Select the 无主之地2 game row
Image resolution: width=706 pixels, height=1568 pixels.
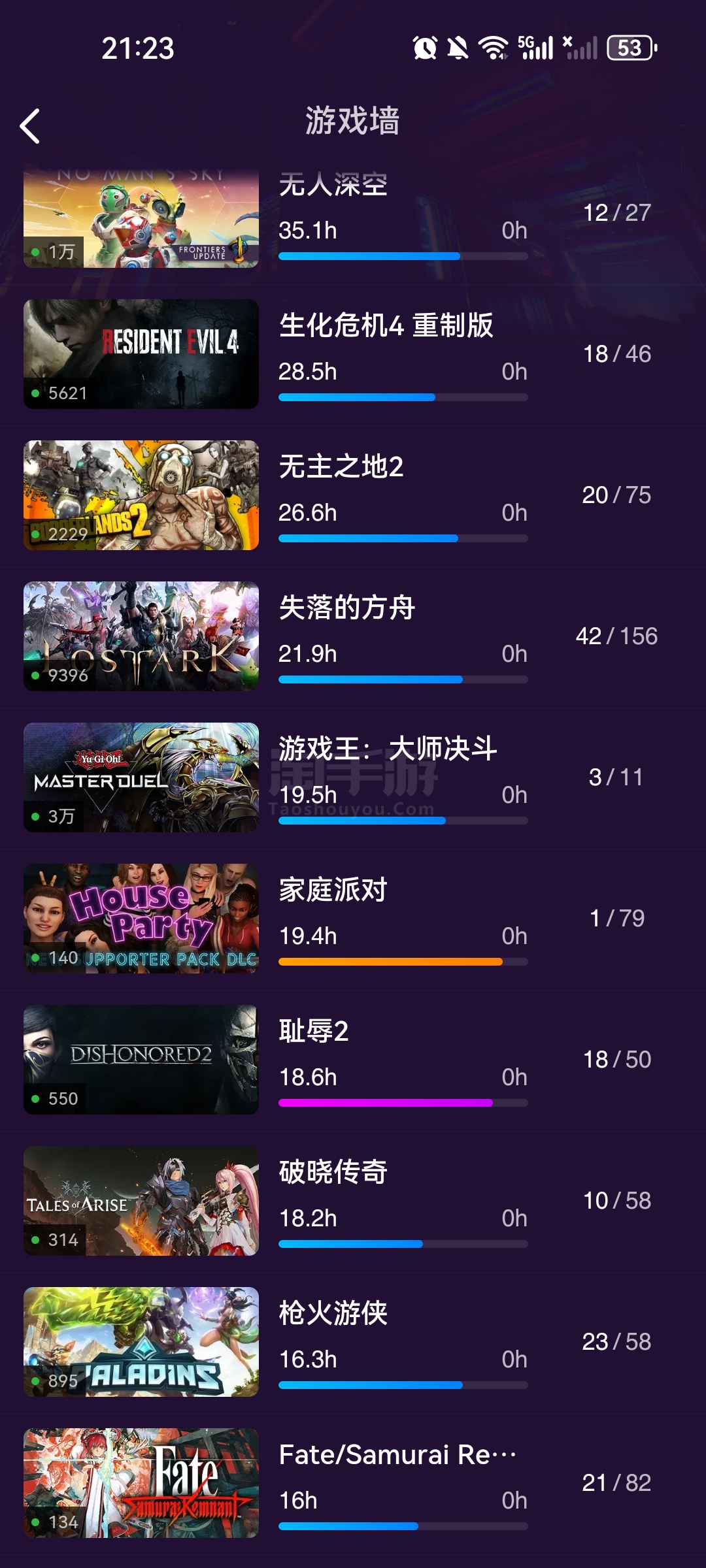pyautogui.click(x=353, y=496)
